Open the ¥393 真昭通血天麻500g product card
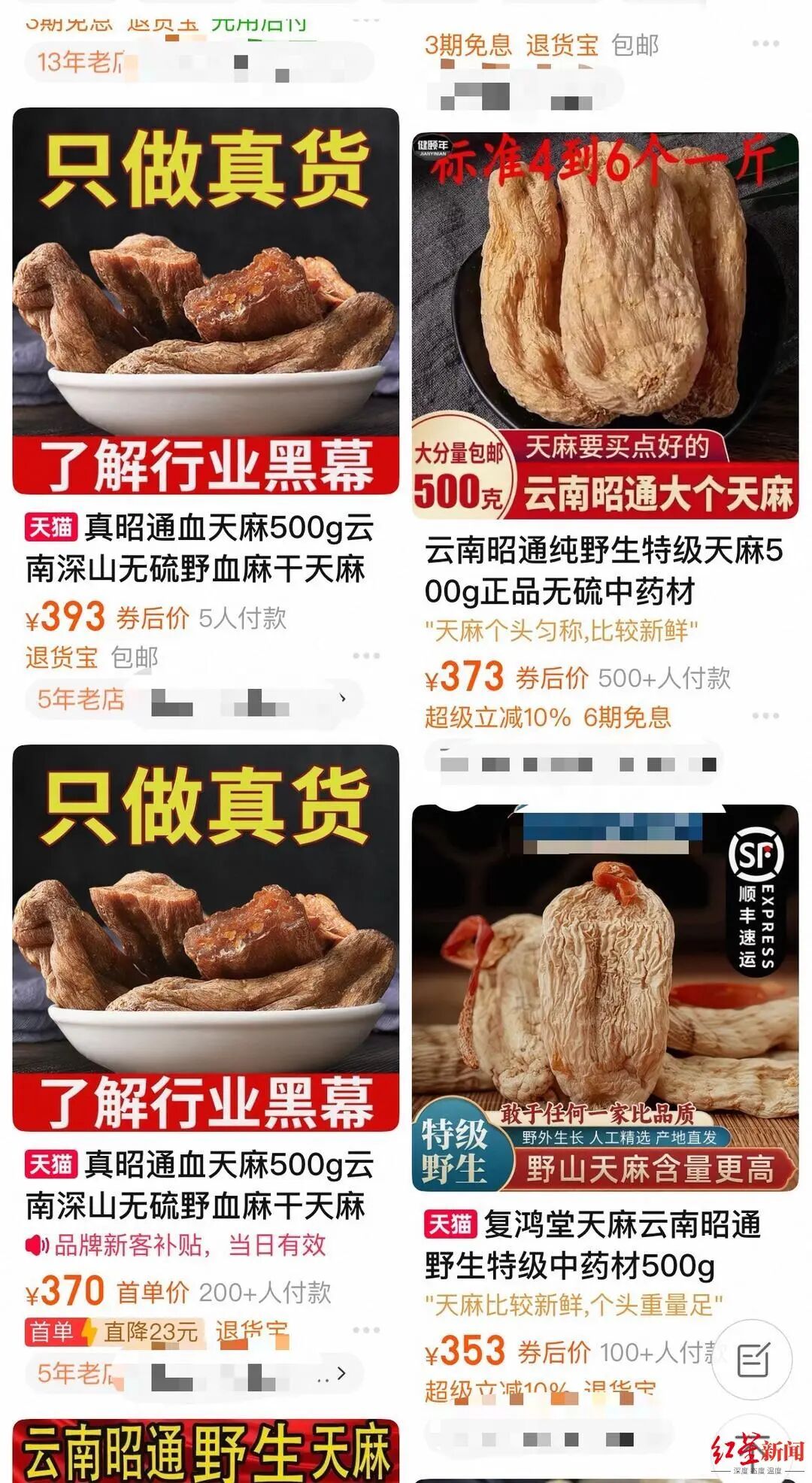The height and width of the screenshot is (1483, 812). click(205, 301)
